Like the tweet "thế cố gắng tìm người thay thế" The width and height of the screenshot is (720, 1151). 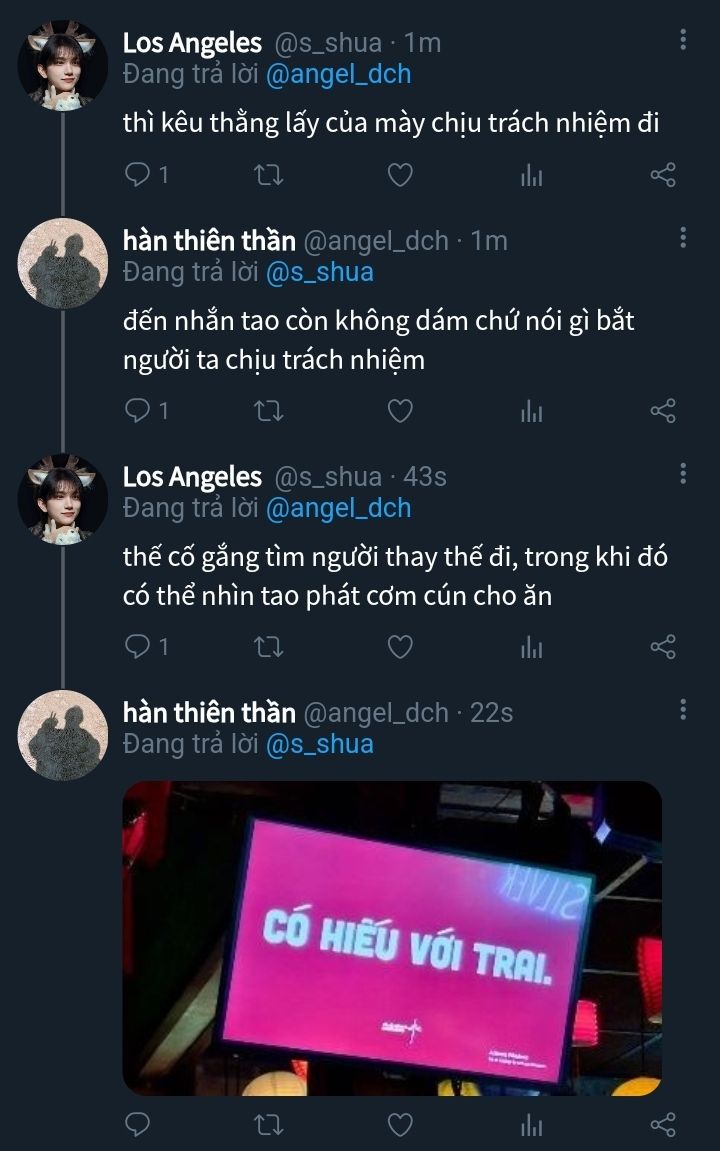[400, 647]
